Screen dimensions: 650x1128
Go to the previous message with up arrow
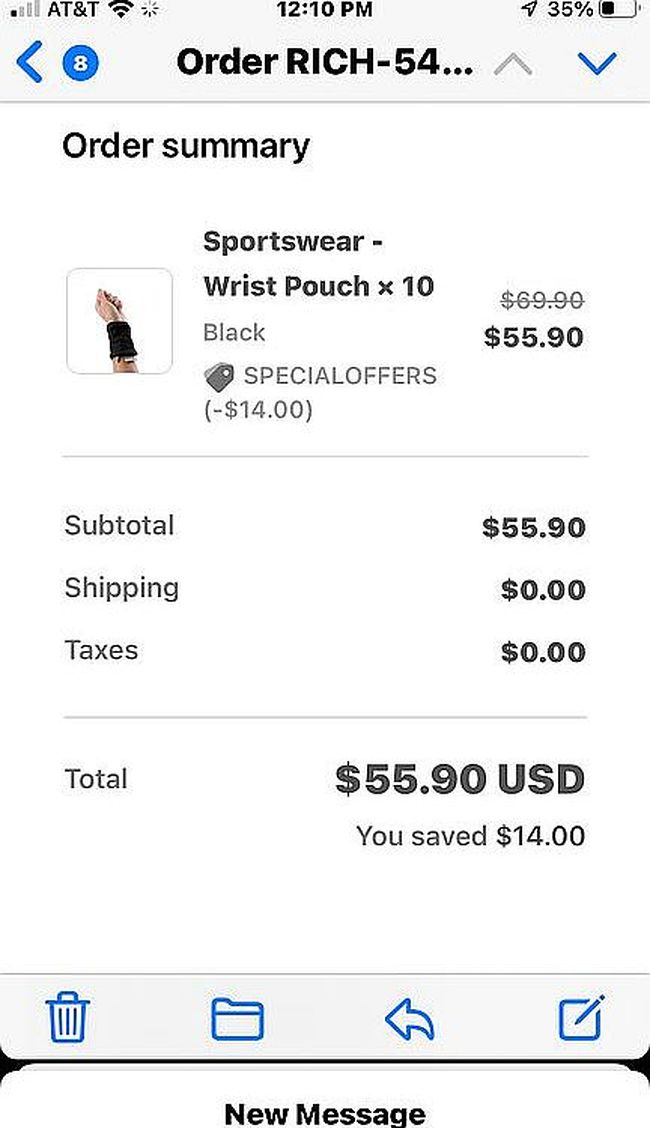[x=513, y=65]
